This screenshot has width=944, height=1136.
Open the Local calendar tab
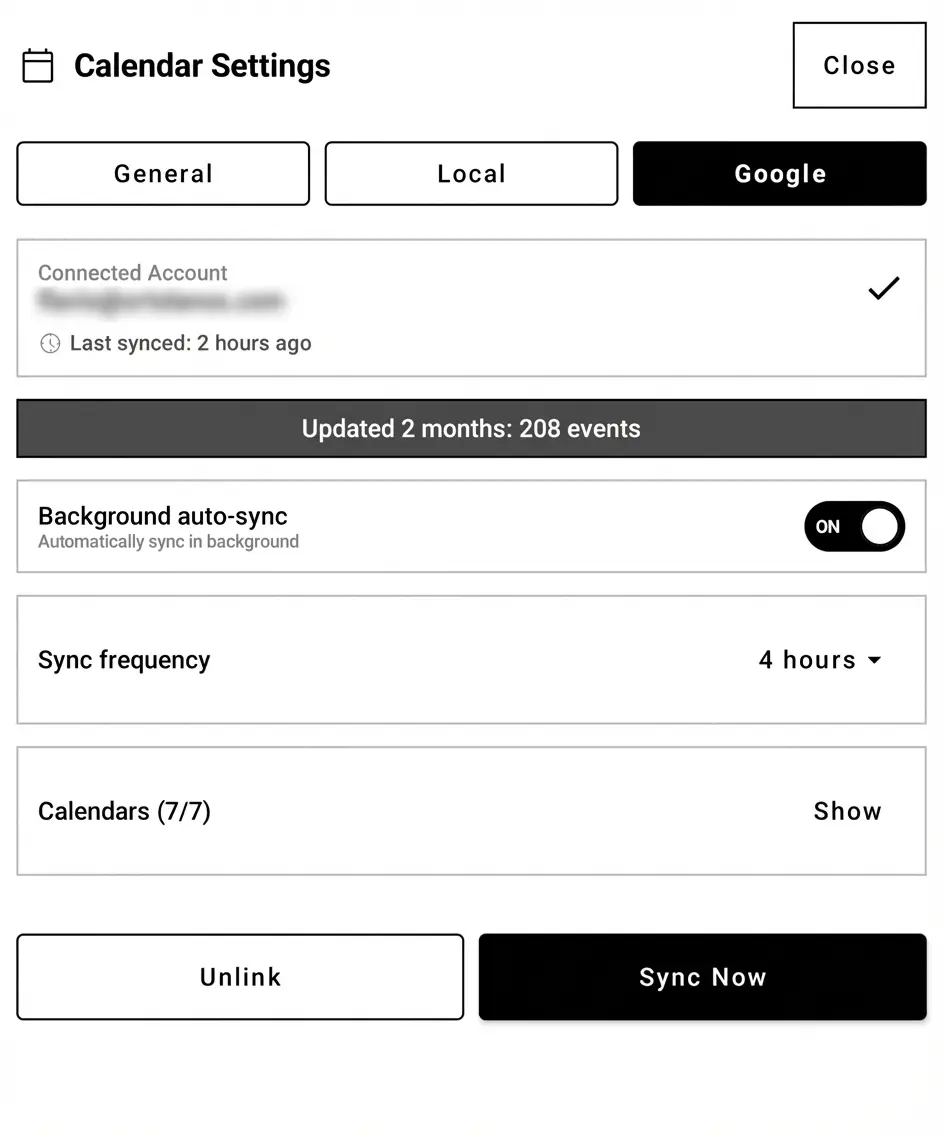pos(471,173)
